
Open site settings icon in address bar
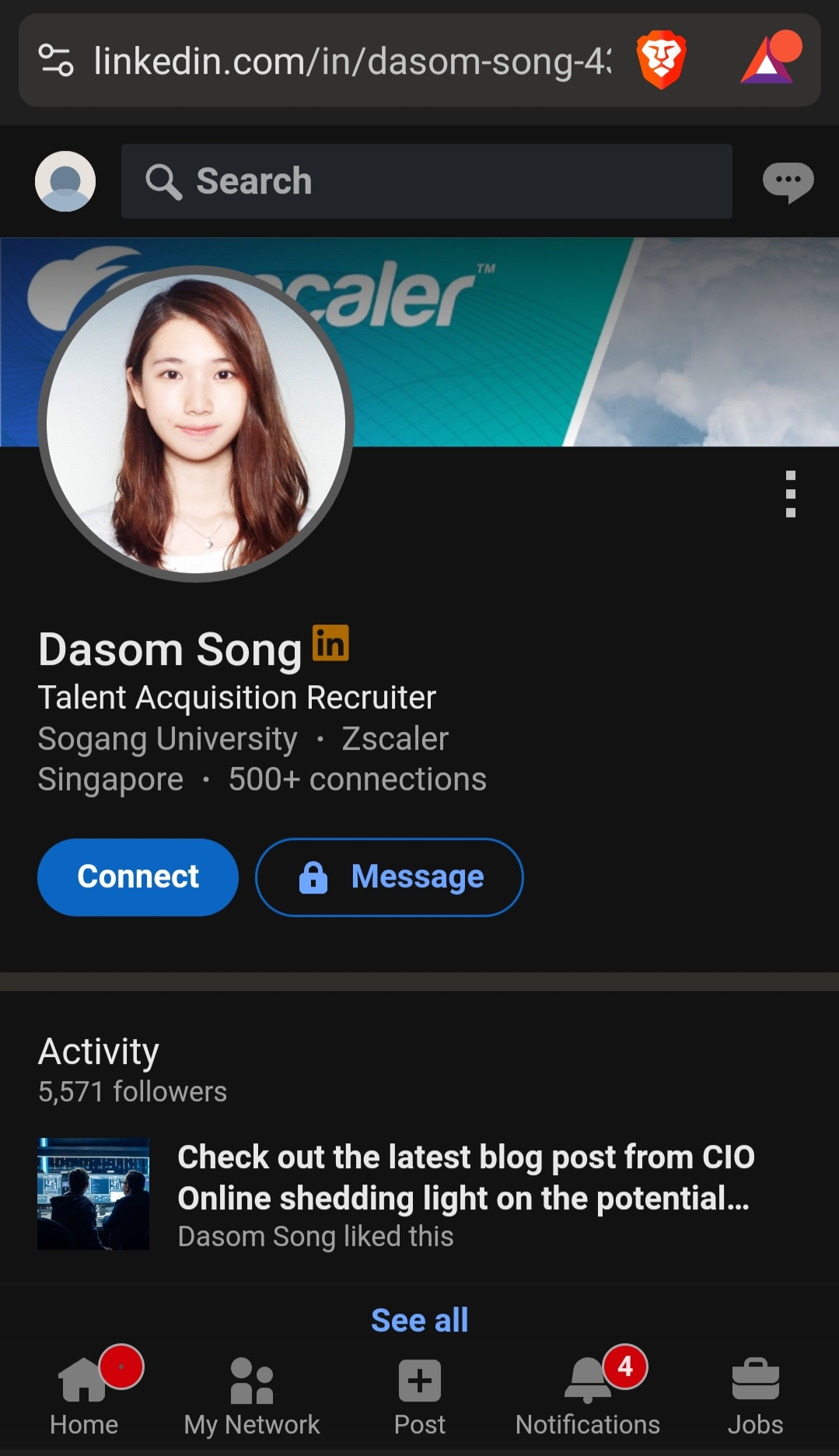coord(56,61)
